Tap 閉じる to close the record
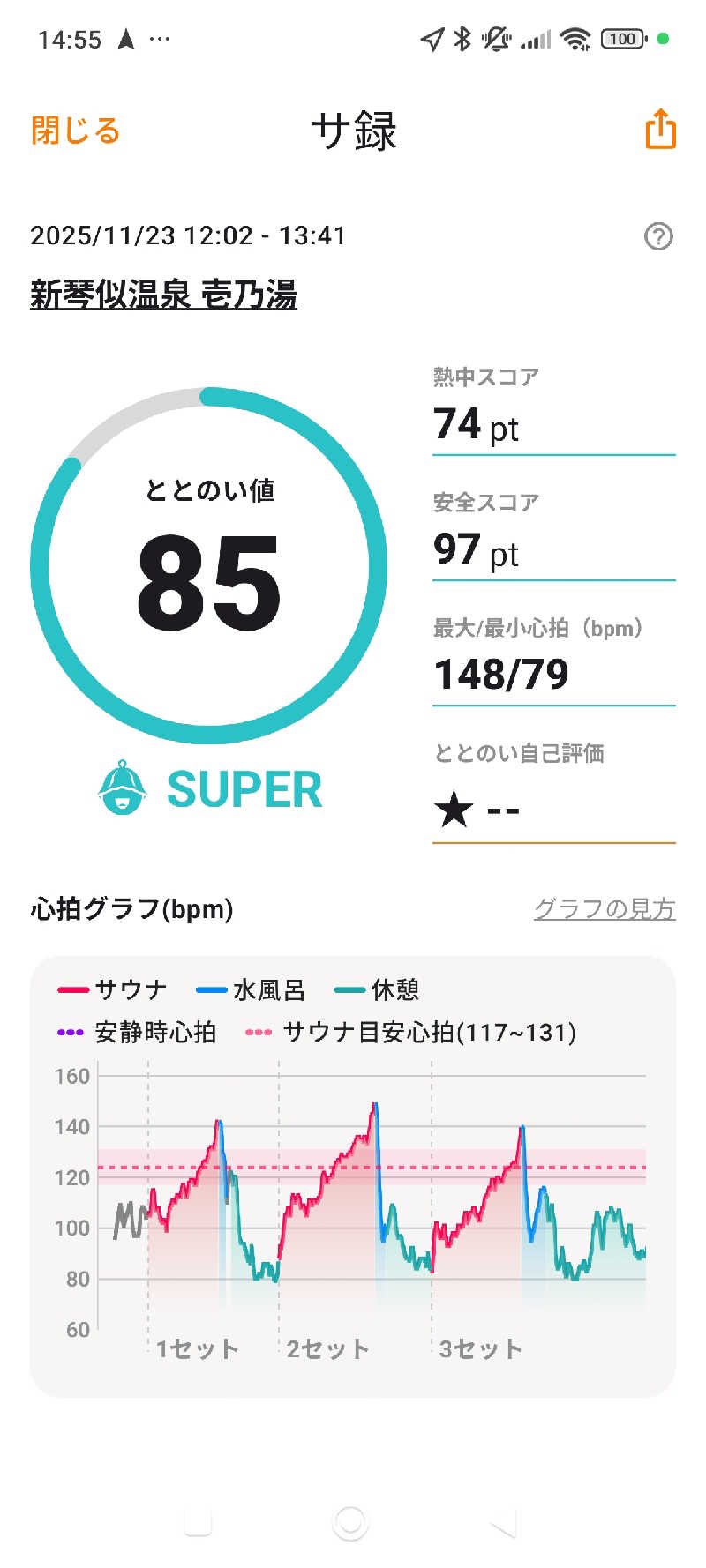Screen dimensions: 706x1568 pyautogui.click(x=75, y=131)
